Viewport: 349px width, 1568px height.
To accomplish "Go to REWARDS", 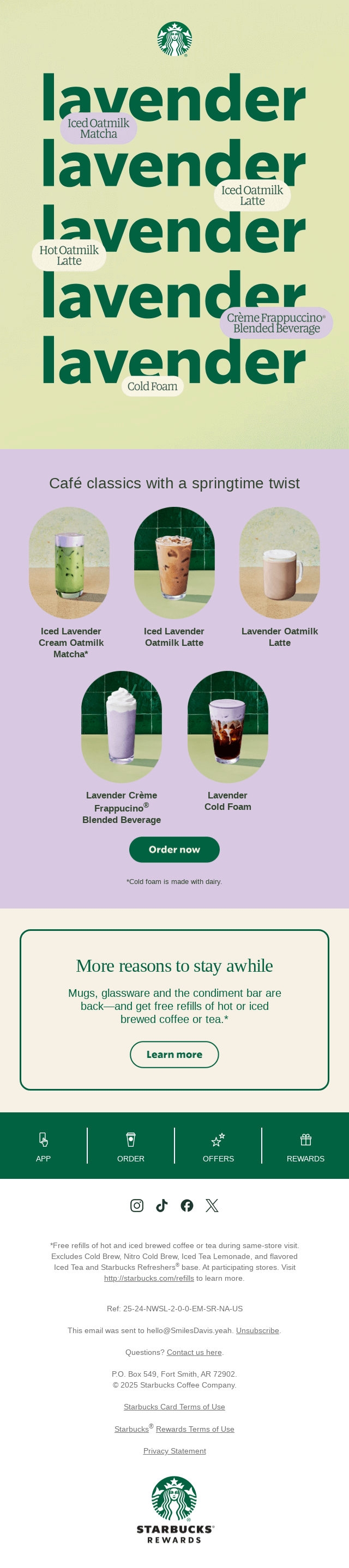I will 305,1146.
